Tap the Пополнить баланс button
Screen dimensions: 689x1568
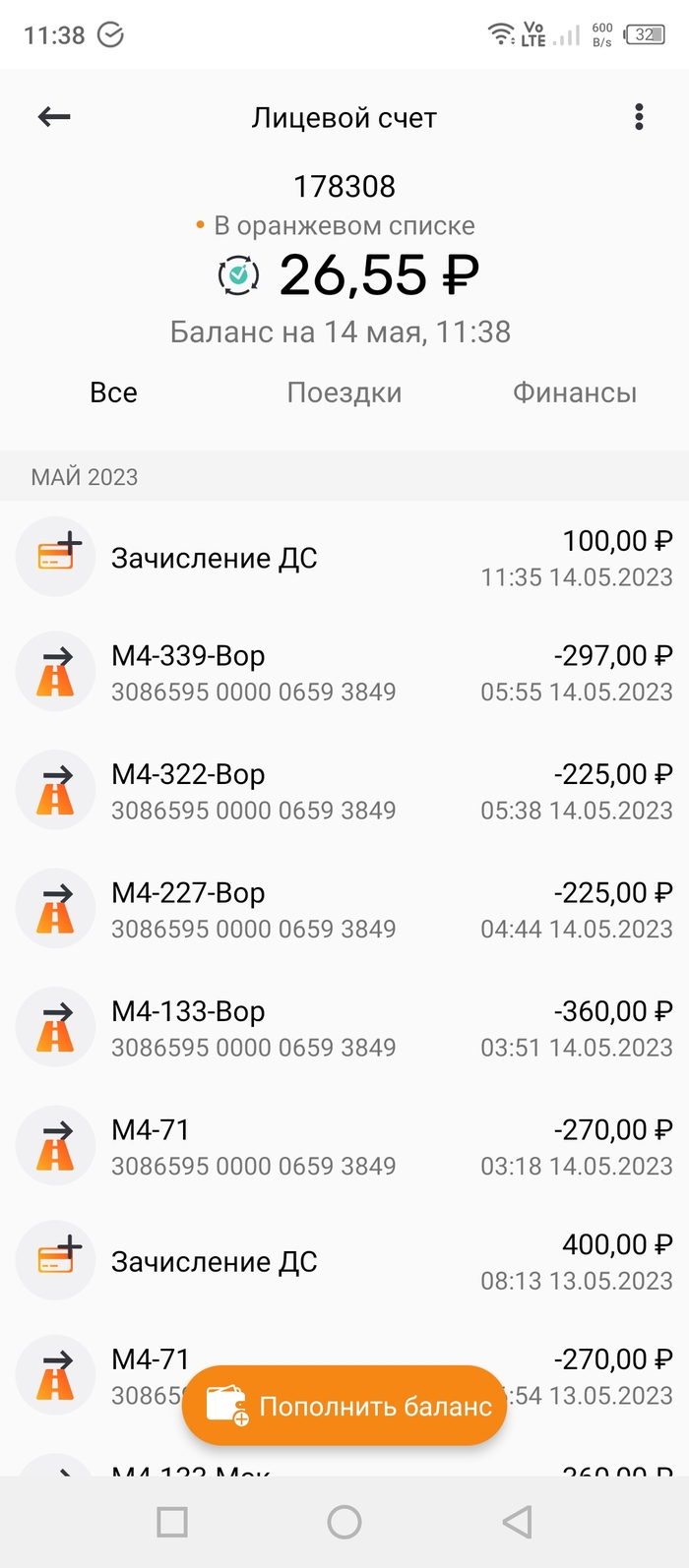(x=344, y=1406)
